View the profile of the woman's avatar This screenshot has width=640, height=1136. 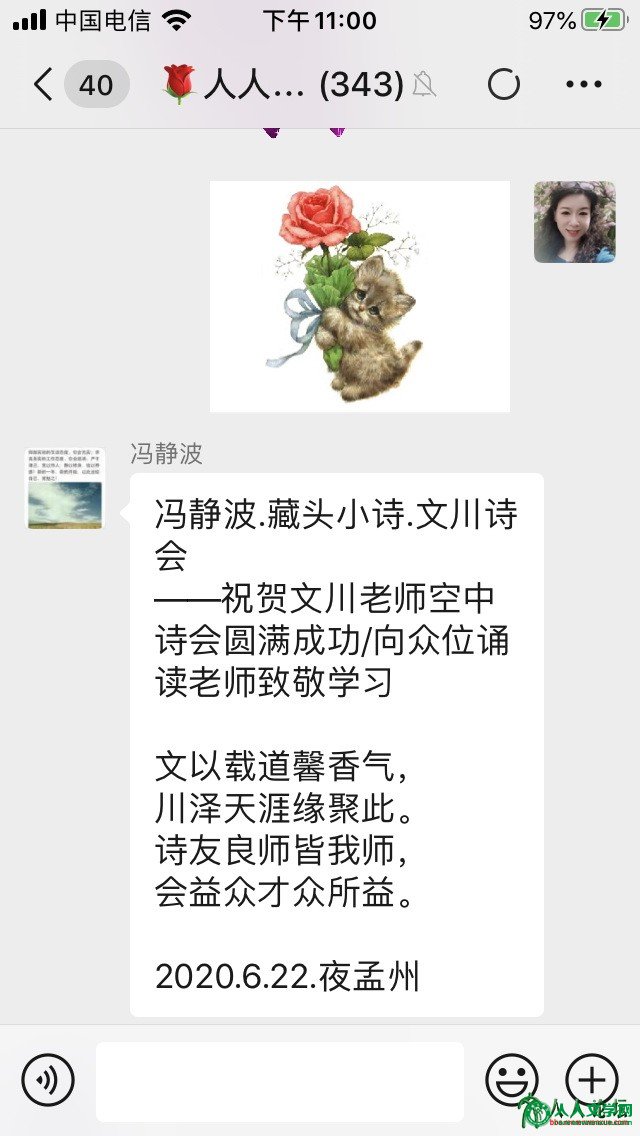click(574, 222)
